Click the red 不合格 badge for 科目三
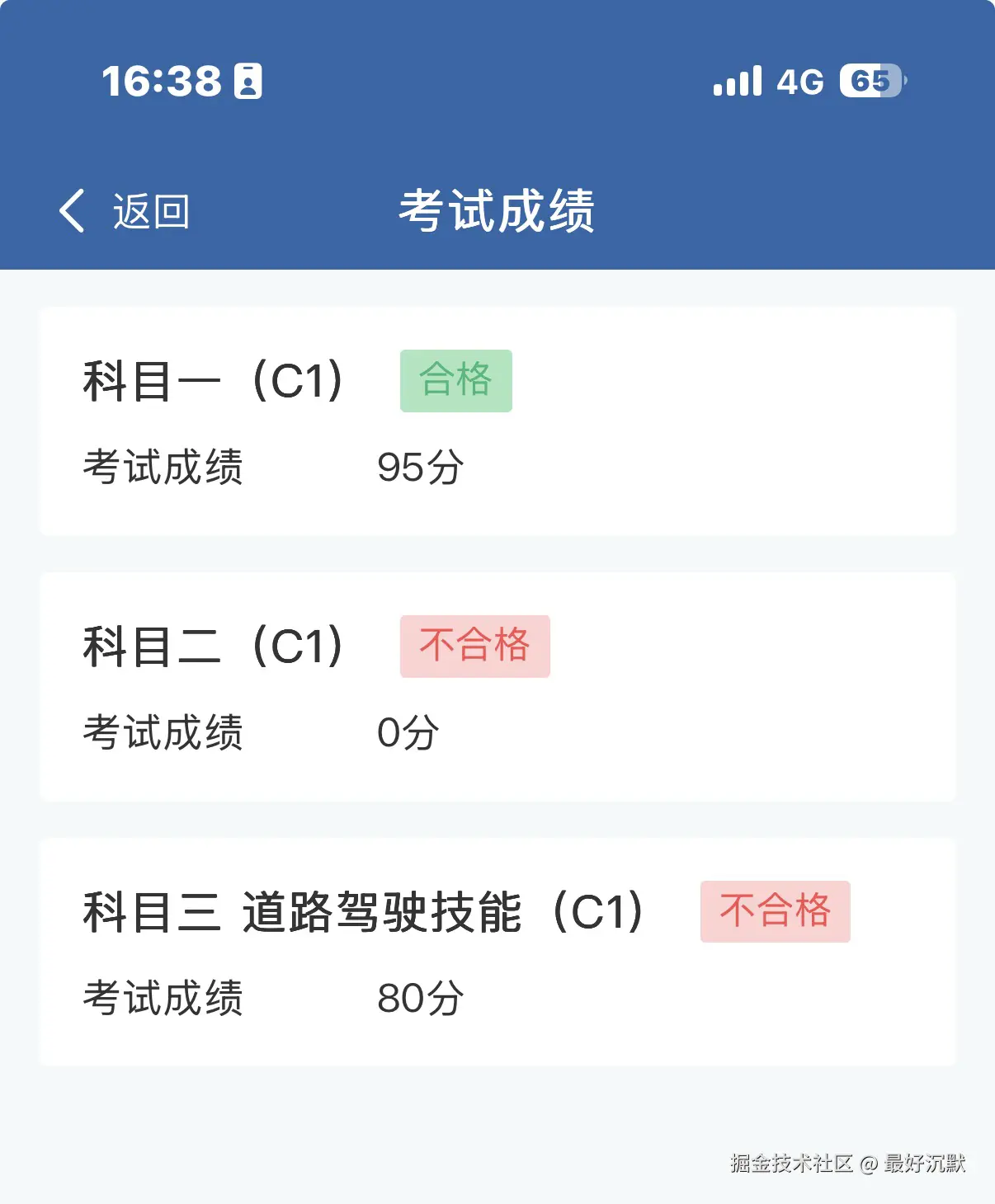 tap(776, 911)
